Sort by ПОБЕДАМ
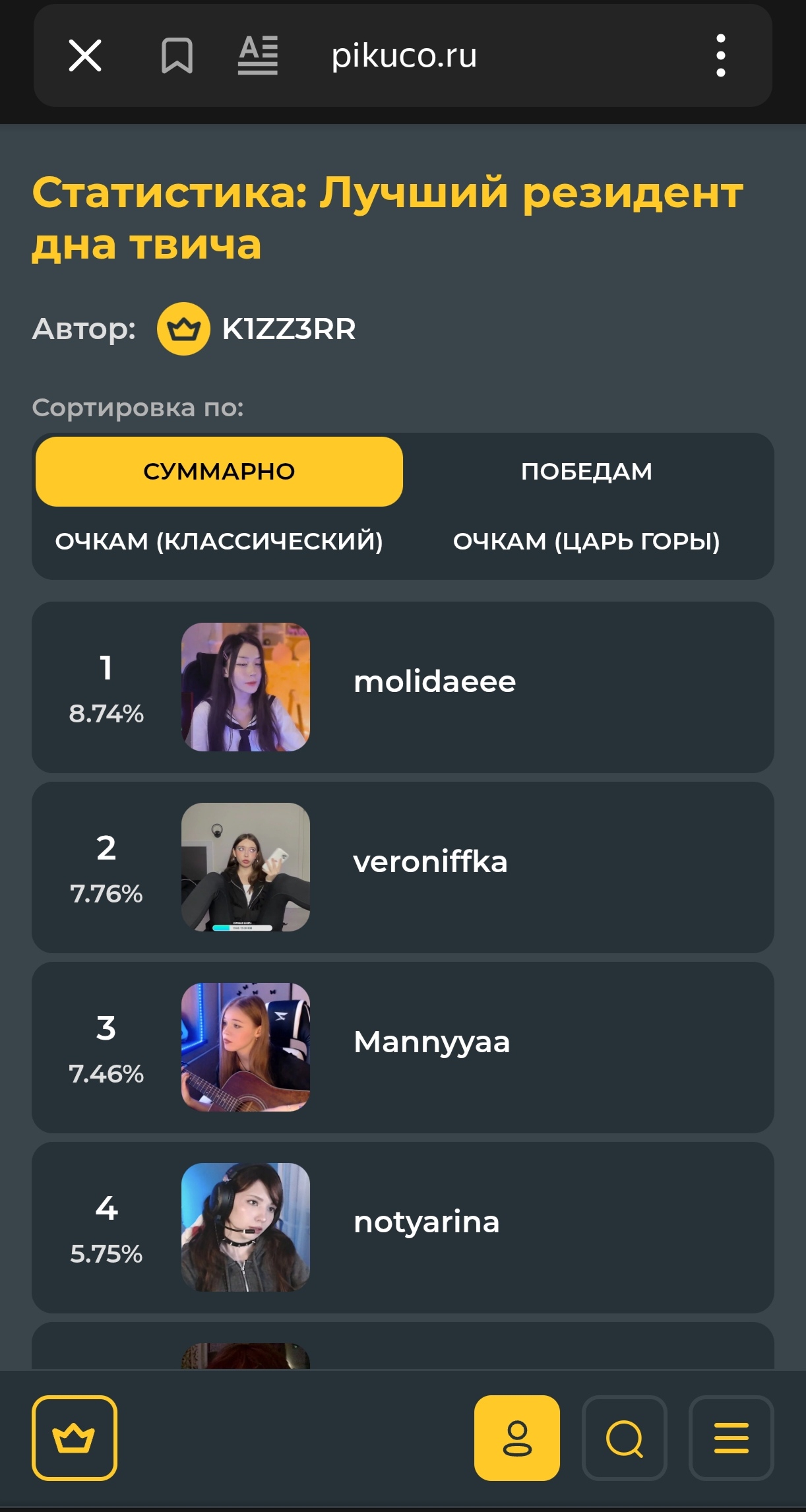The width and height of the screenshot is (806, 1512). point(586,472)
